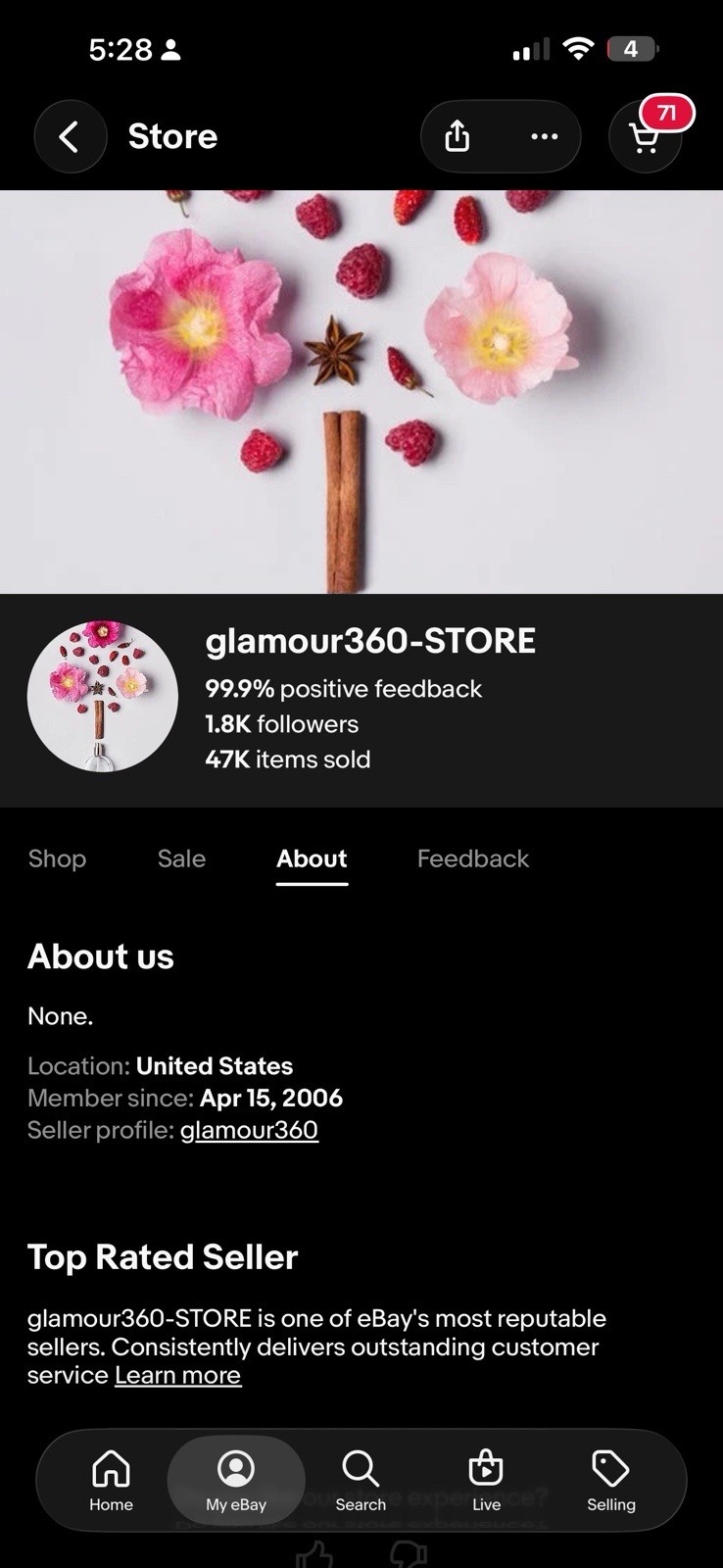Tap Learn more about Top Rated Seller
Image resolution: width=723 pixels, height=1568 pixels.
(177, 1375)
